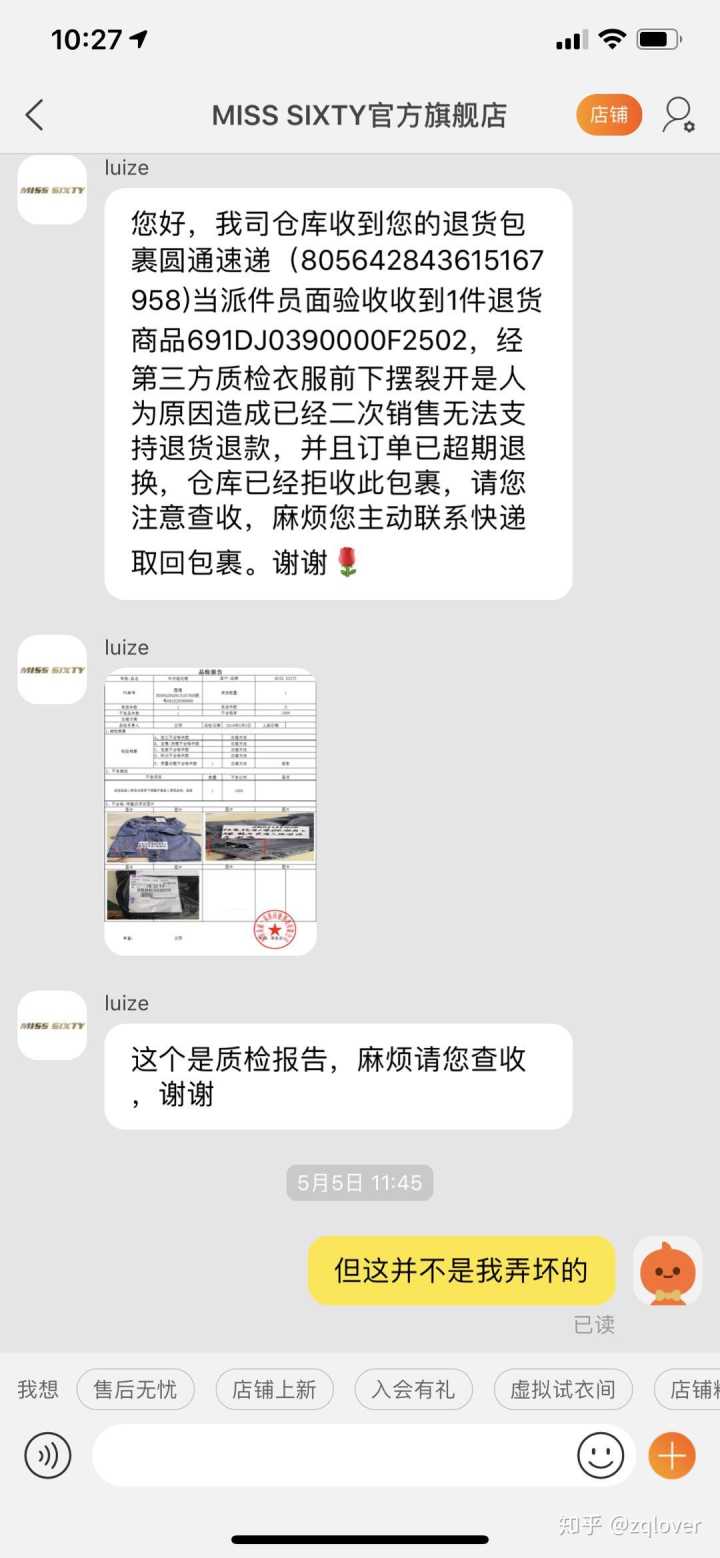Open the 质检报告 image from luize
This screenshot has height=1558, width=720.
point(211,811)
